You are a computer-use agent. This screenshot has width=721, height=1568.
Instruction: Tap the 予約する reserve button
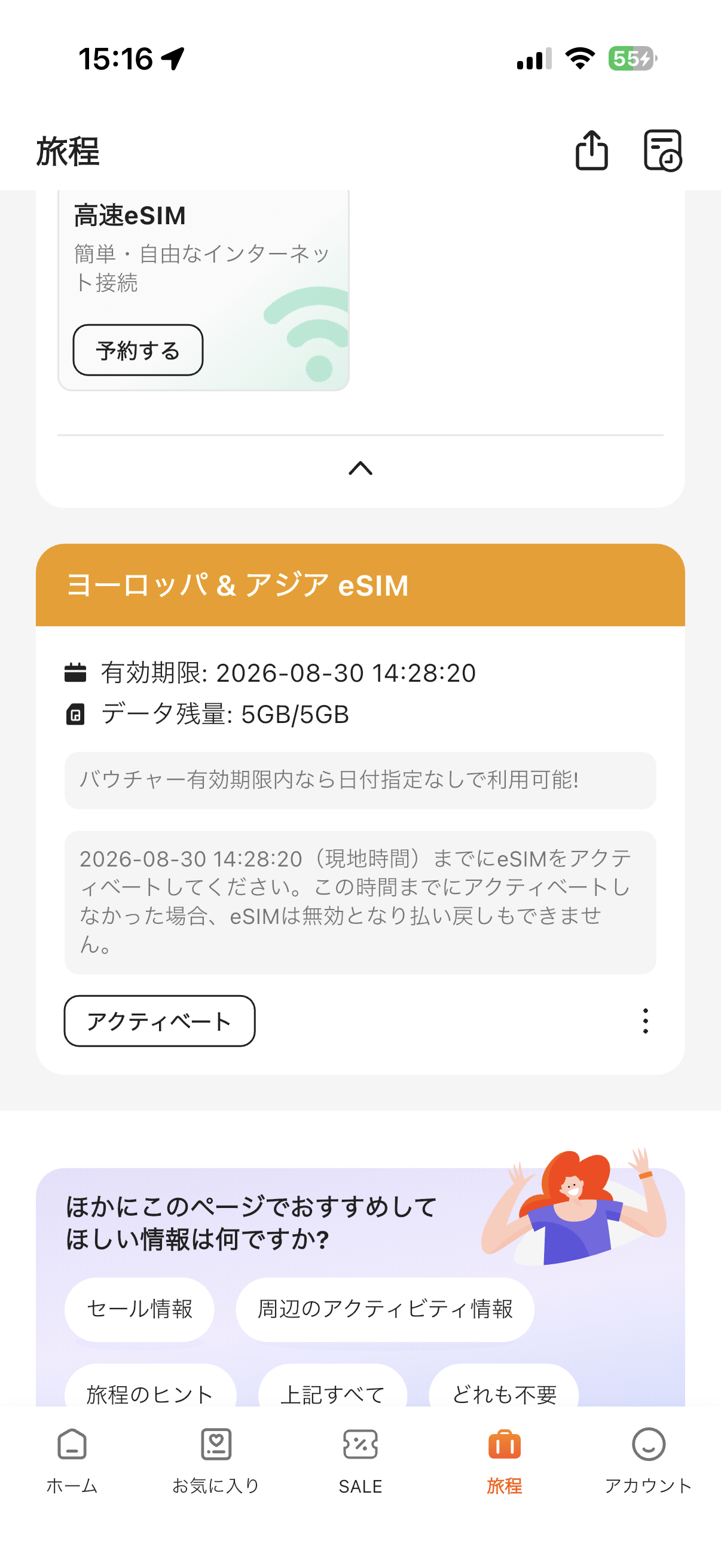tap(138, 350)
